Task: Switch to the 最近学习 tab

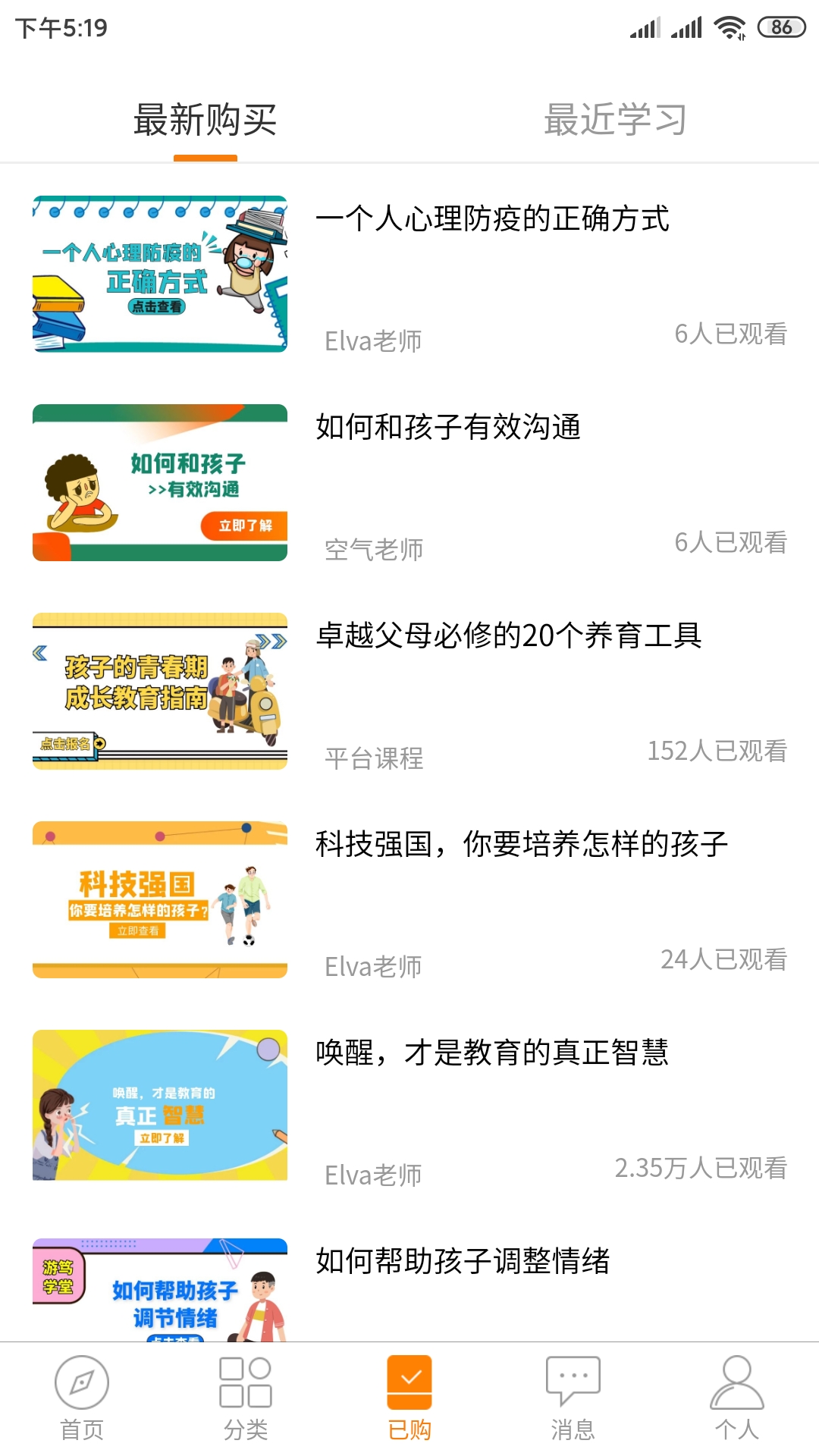Action: [x=614, y=120]
